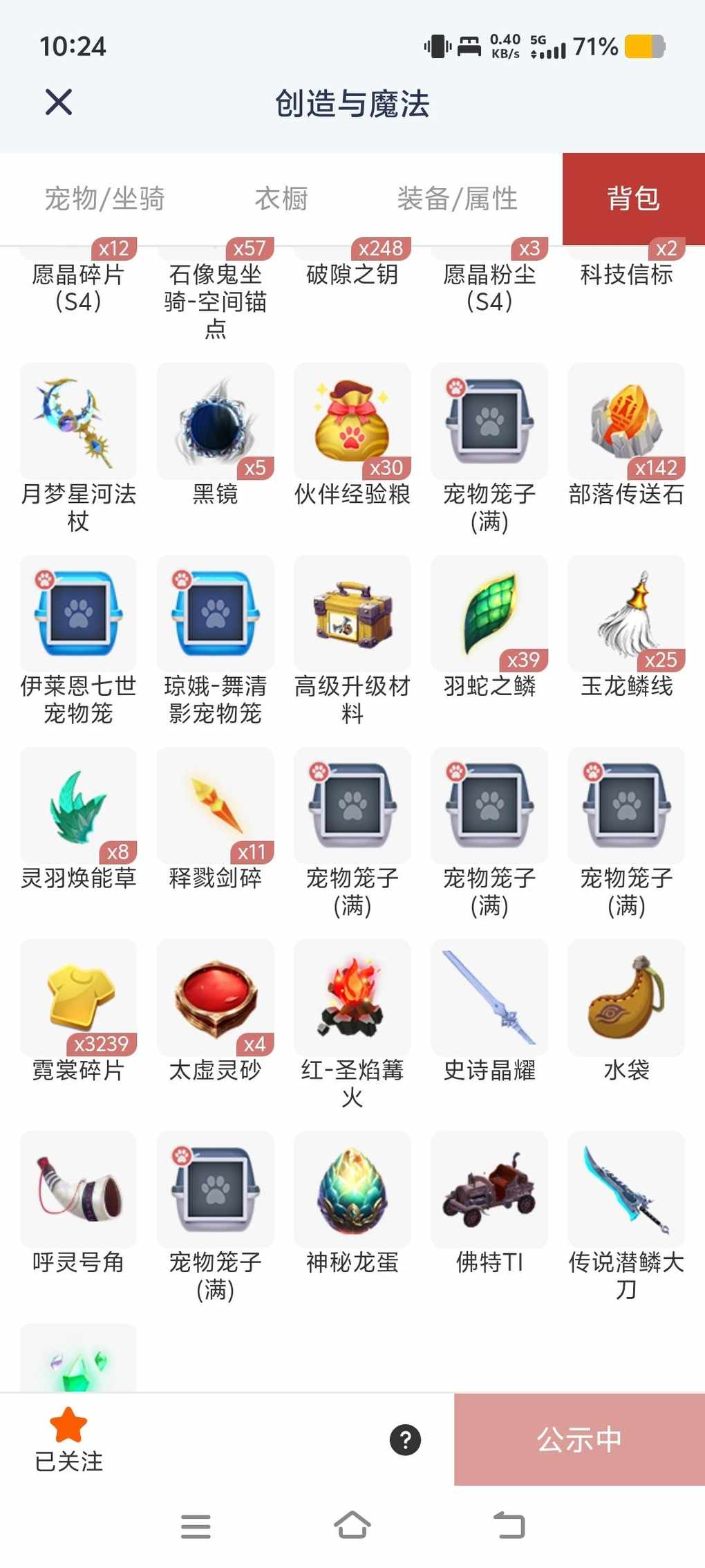Viewport: 705px width, 1568px height.
Task: View the 传说潜鳞大刀 weapon
Action: coord(626,1190)
